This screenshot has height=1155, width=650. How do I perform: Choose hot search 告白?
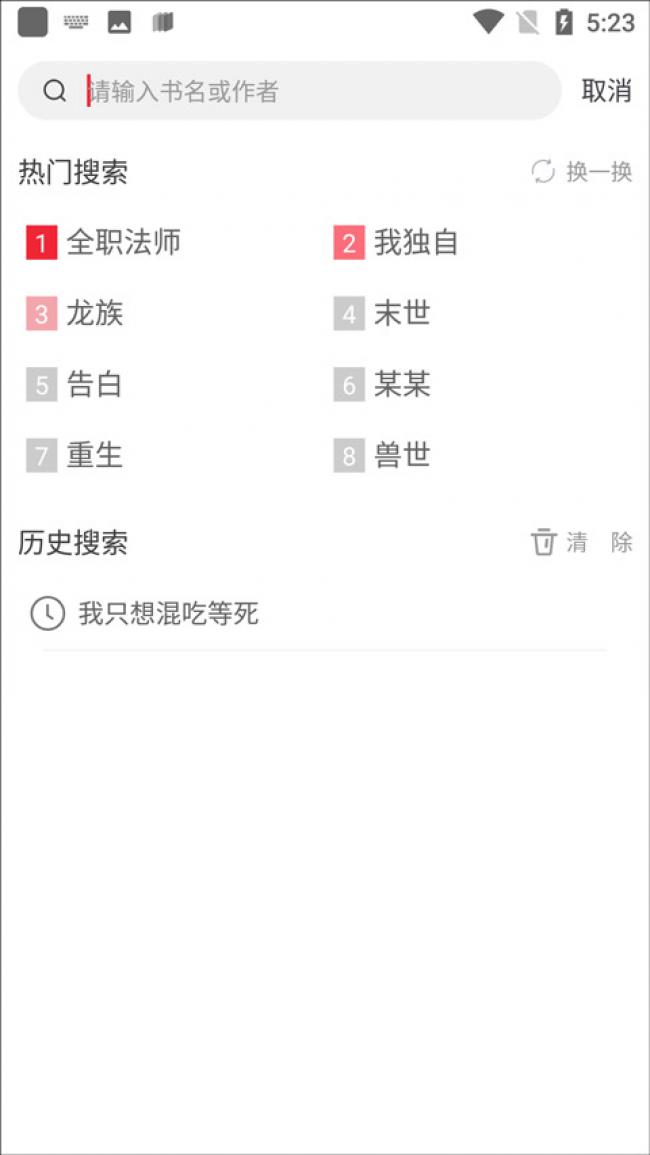pos(95,385)
